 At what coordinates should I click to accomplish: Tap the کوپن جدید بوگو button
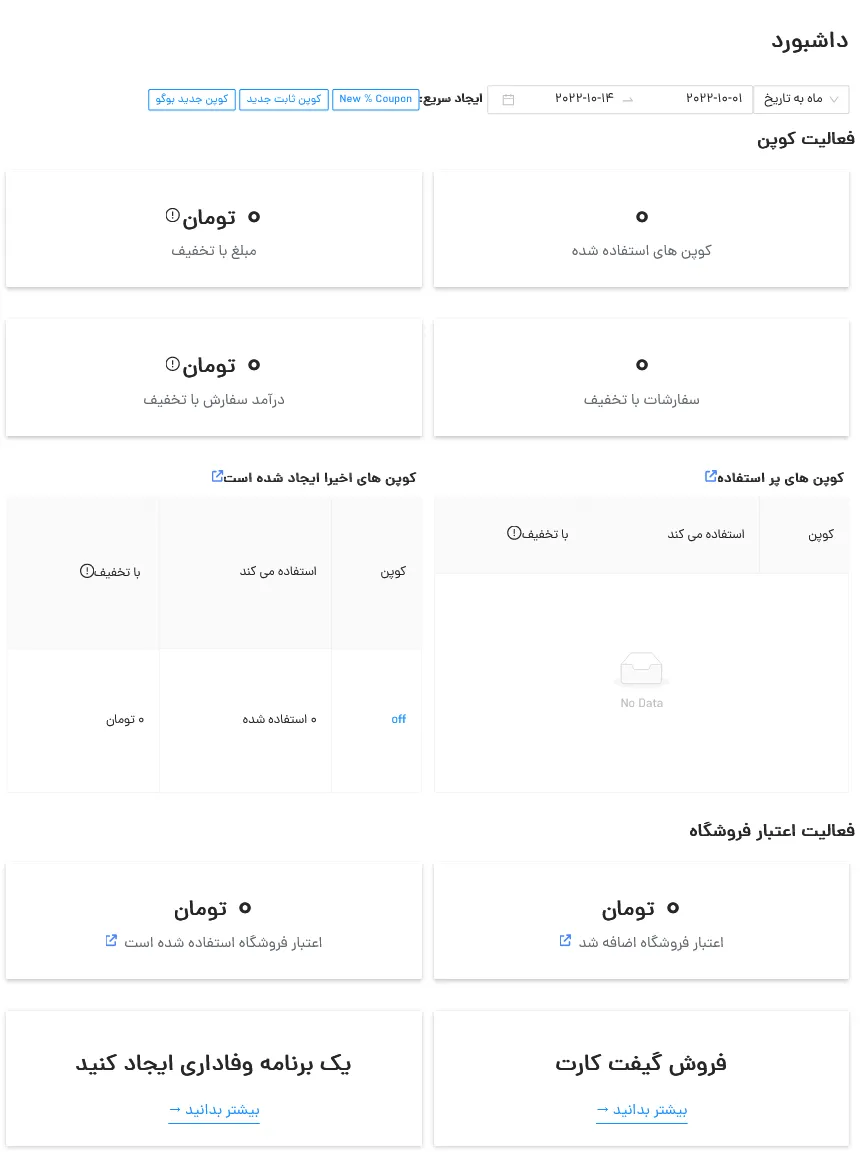(192, 99)
